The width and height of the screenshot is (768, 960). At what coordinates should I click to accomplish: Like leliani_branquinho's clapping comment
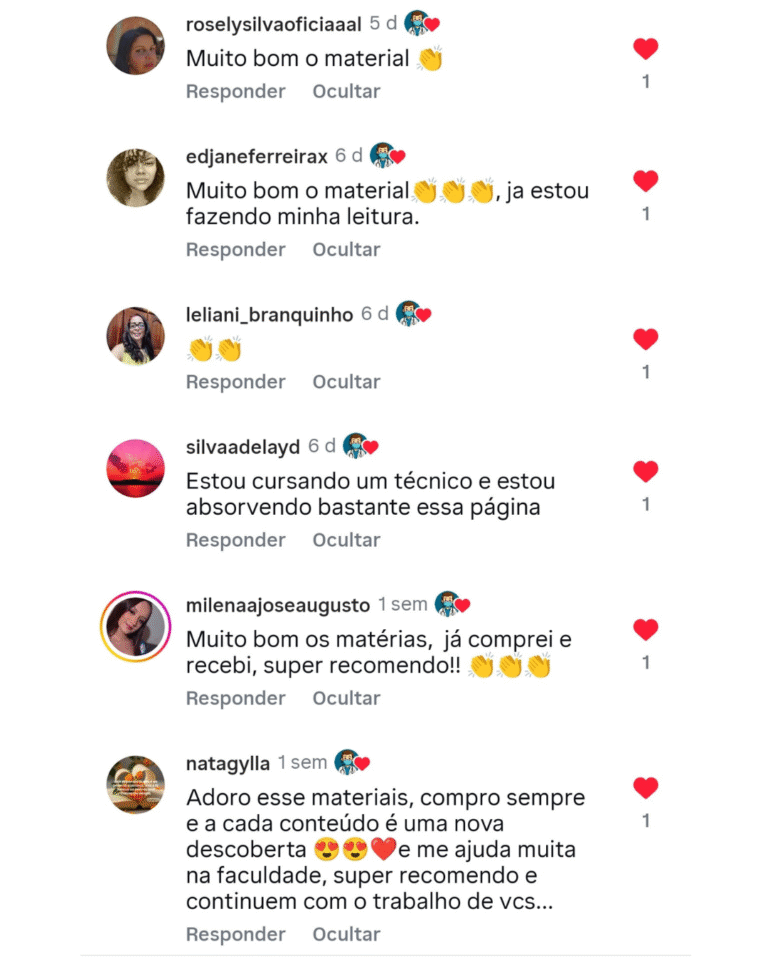pyautogui.click(x=646, y=339)
